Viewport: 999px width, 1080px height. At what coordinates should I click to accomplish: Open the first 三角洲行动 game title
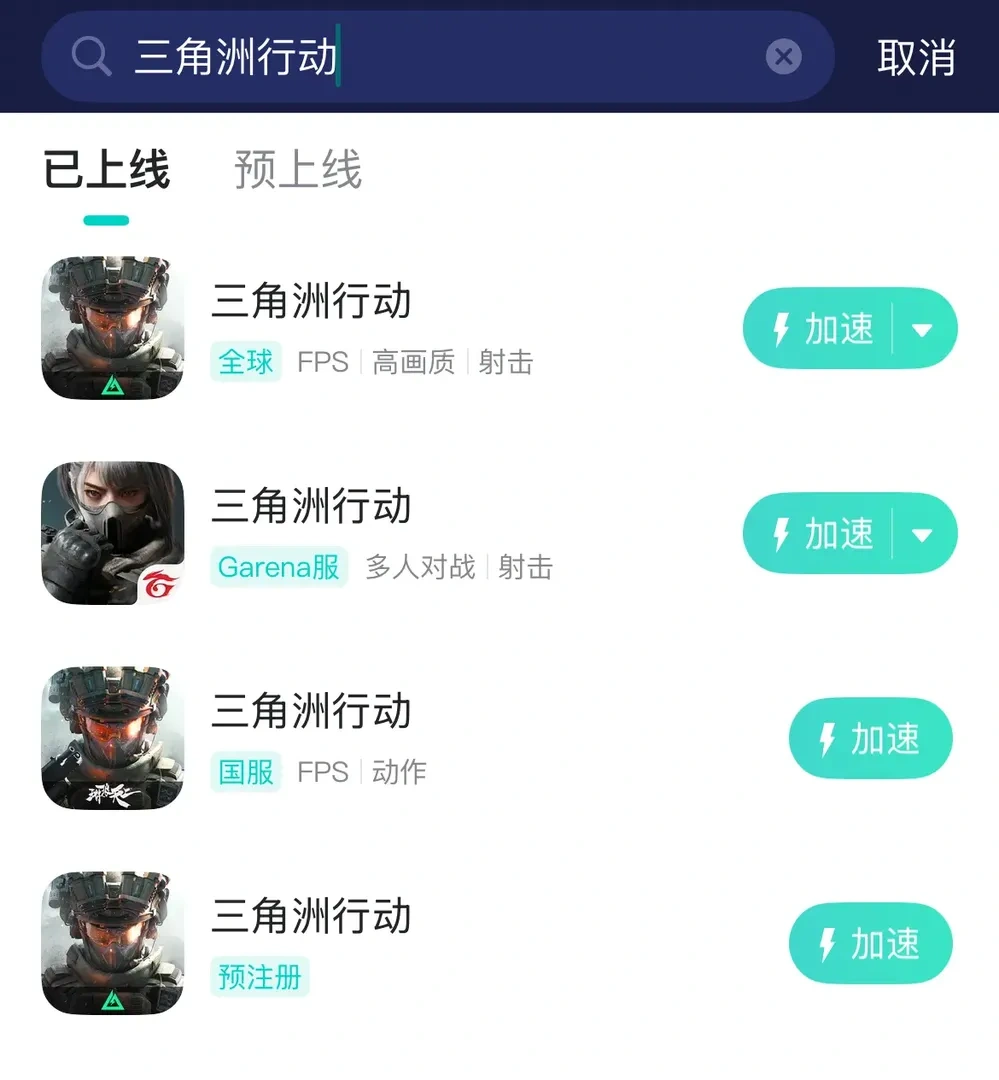pyautogui.click(x=311, y=302)
